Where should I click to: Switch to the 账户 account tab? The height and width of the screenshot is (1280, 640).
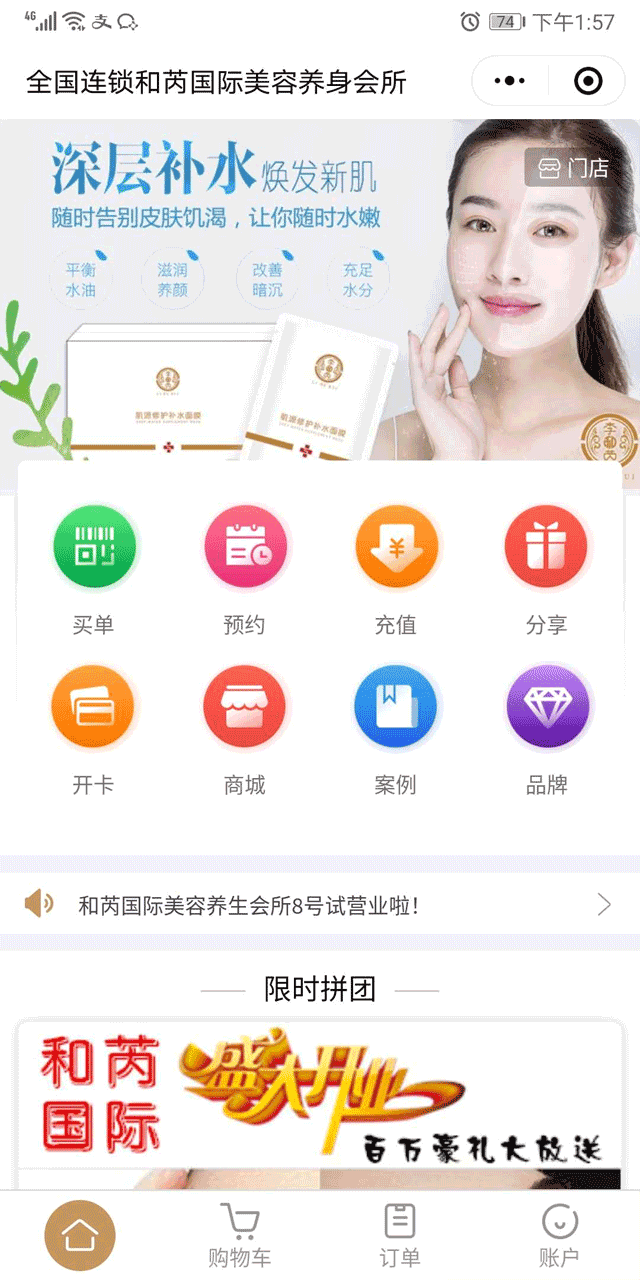coord(559,1236)
